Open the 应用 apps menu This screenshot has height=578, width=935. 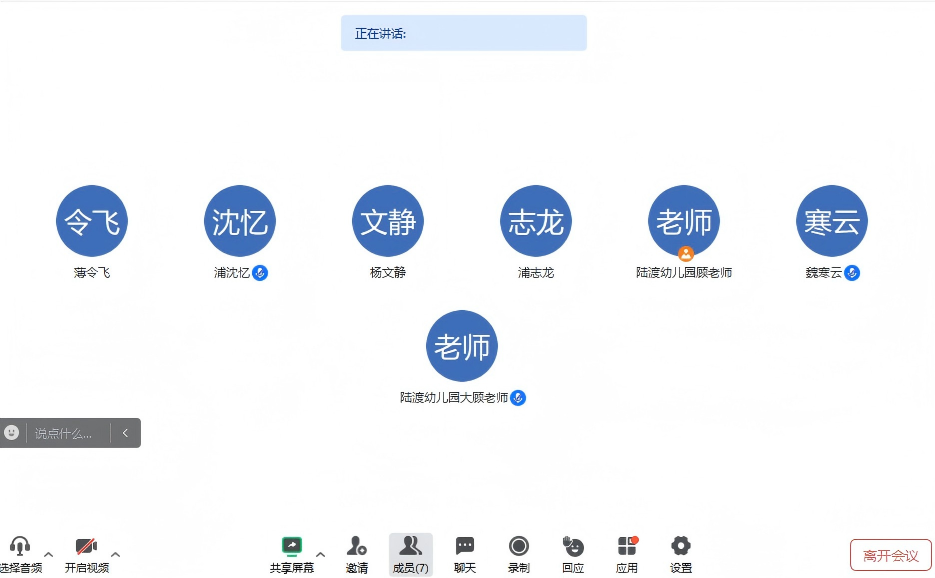tap(627, 553)
